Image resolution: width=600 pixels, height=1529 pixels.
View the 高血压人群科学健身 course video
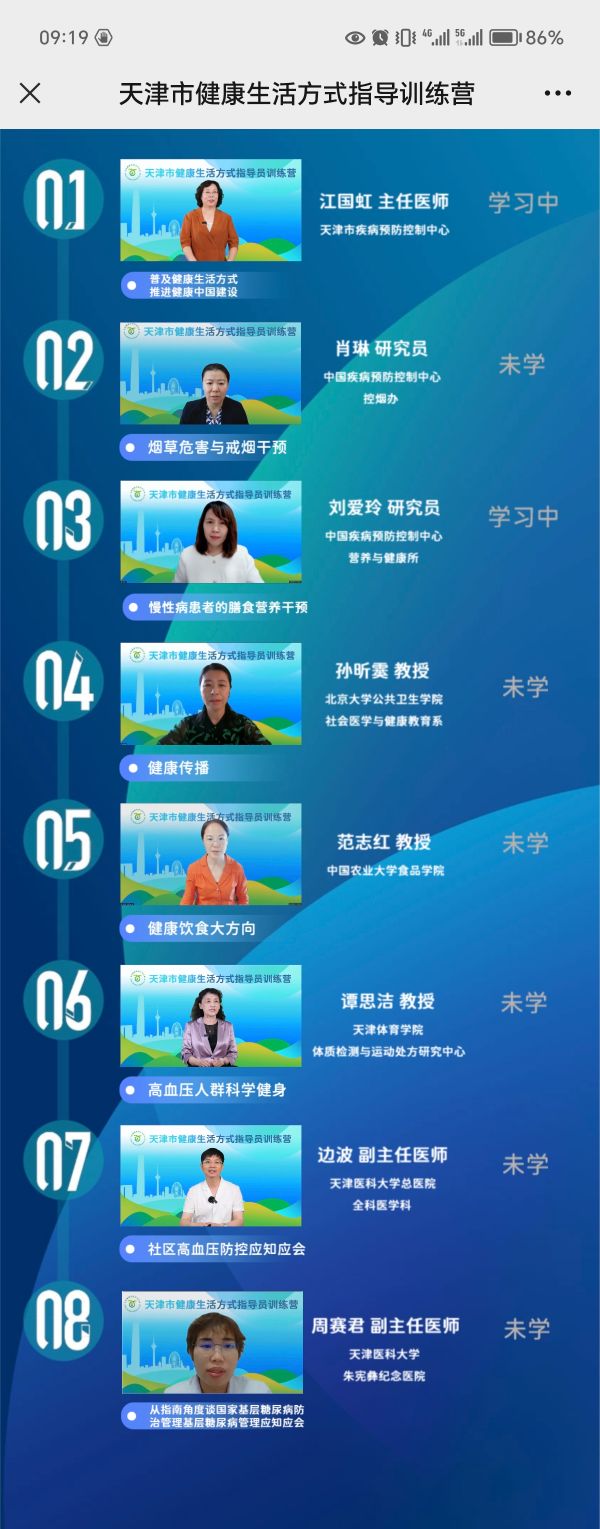point(211,1016)
